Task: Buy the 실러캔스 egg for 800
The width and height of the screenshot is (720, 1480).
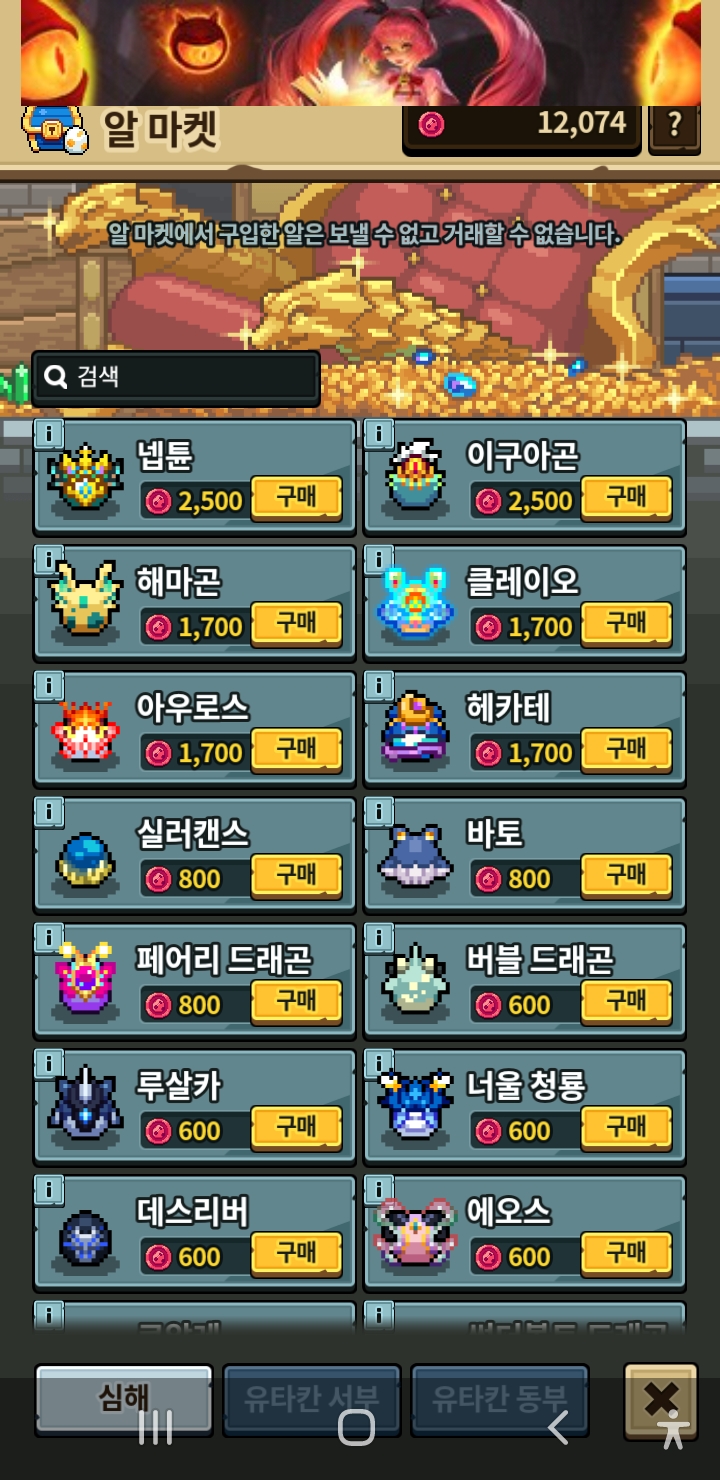Action: 296,875
